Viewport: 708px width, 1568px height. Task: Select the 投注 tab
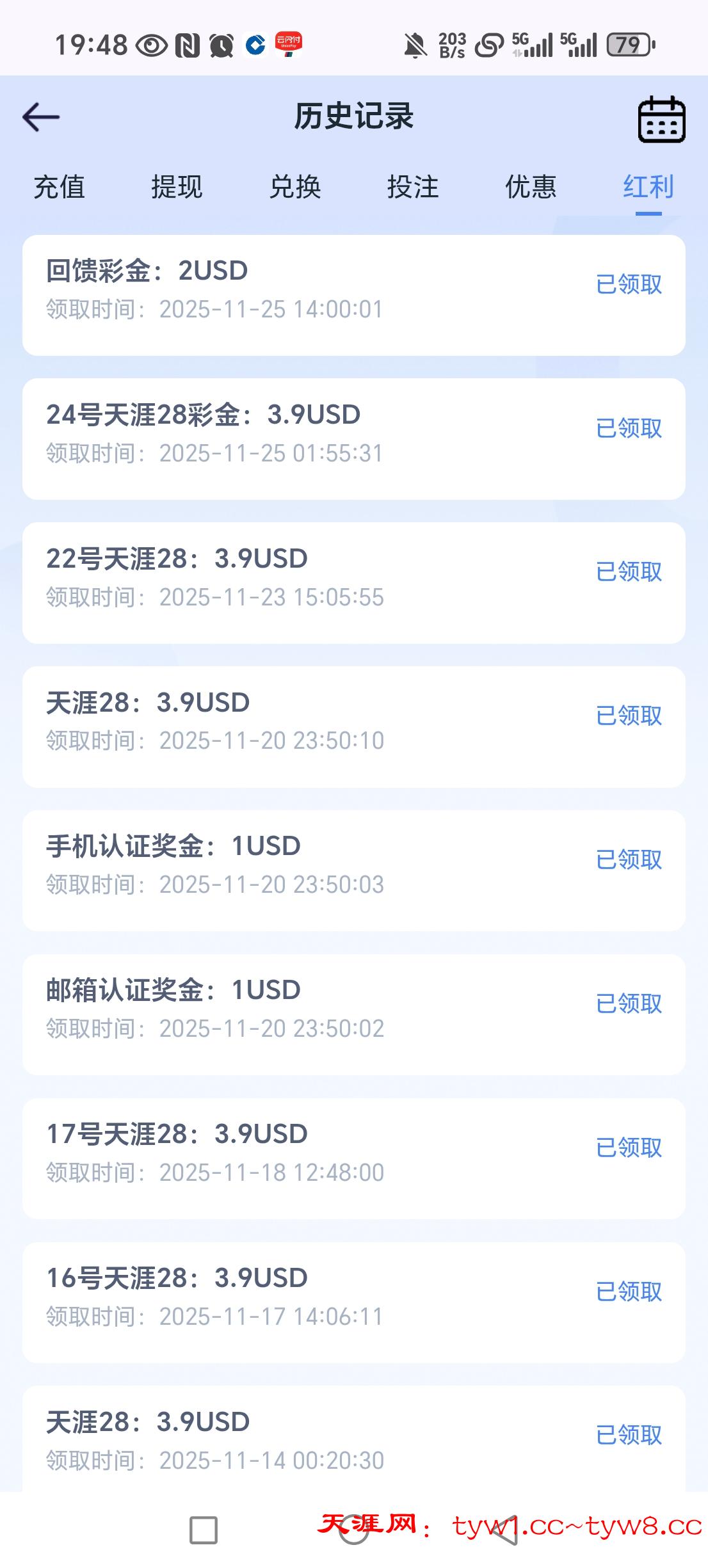coord(413,187)
